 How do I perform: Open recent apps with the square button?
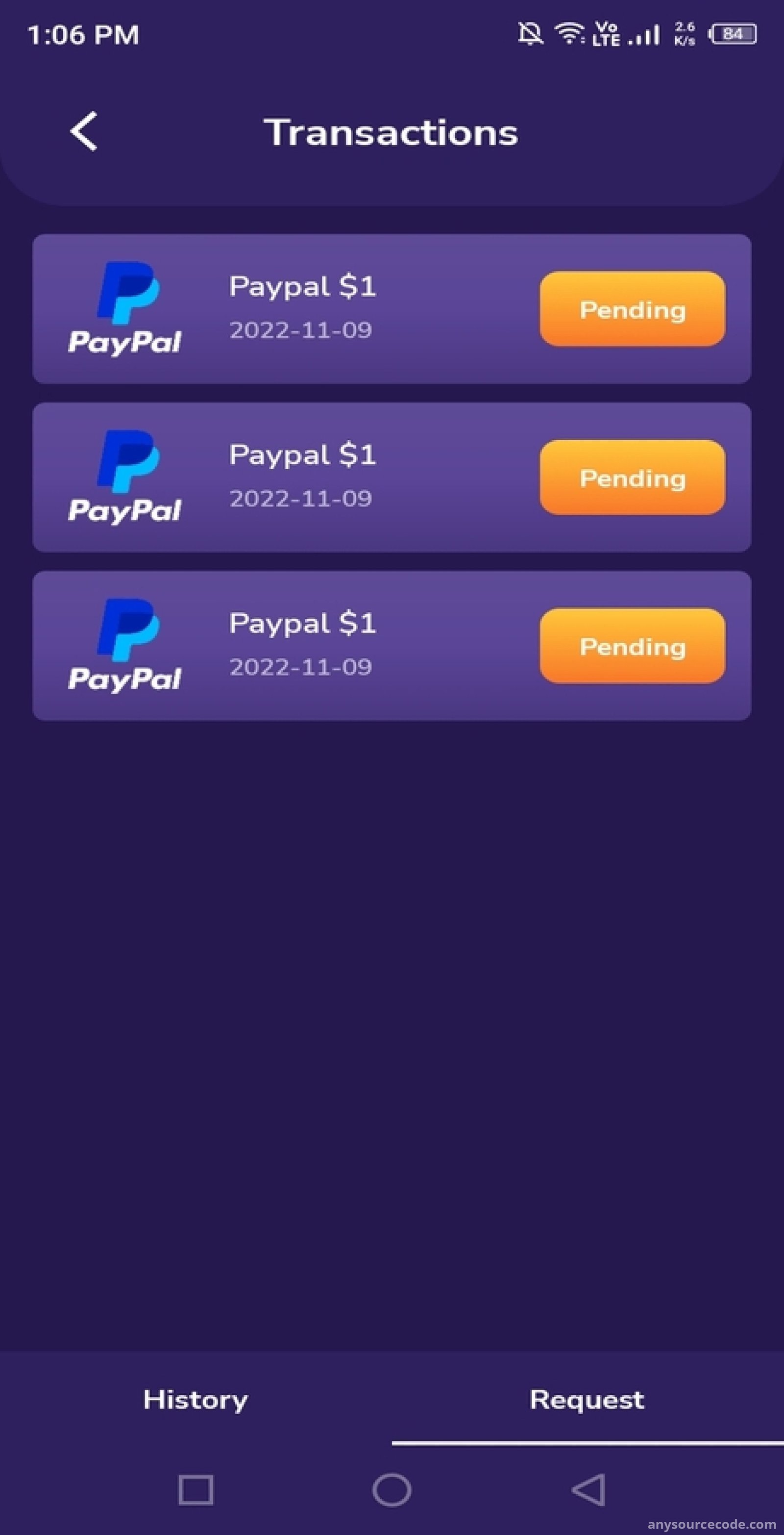[x=196, y=1490]
